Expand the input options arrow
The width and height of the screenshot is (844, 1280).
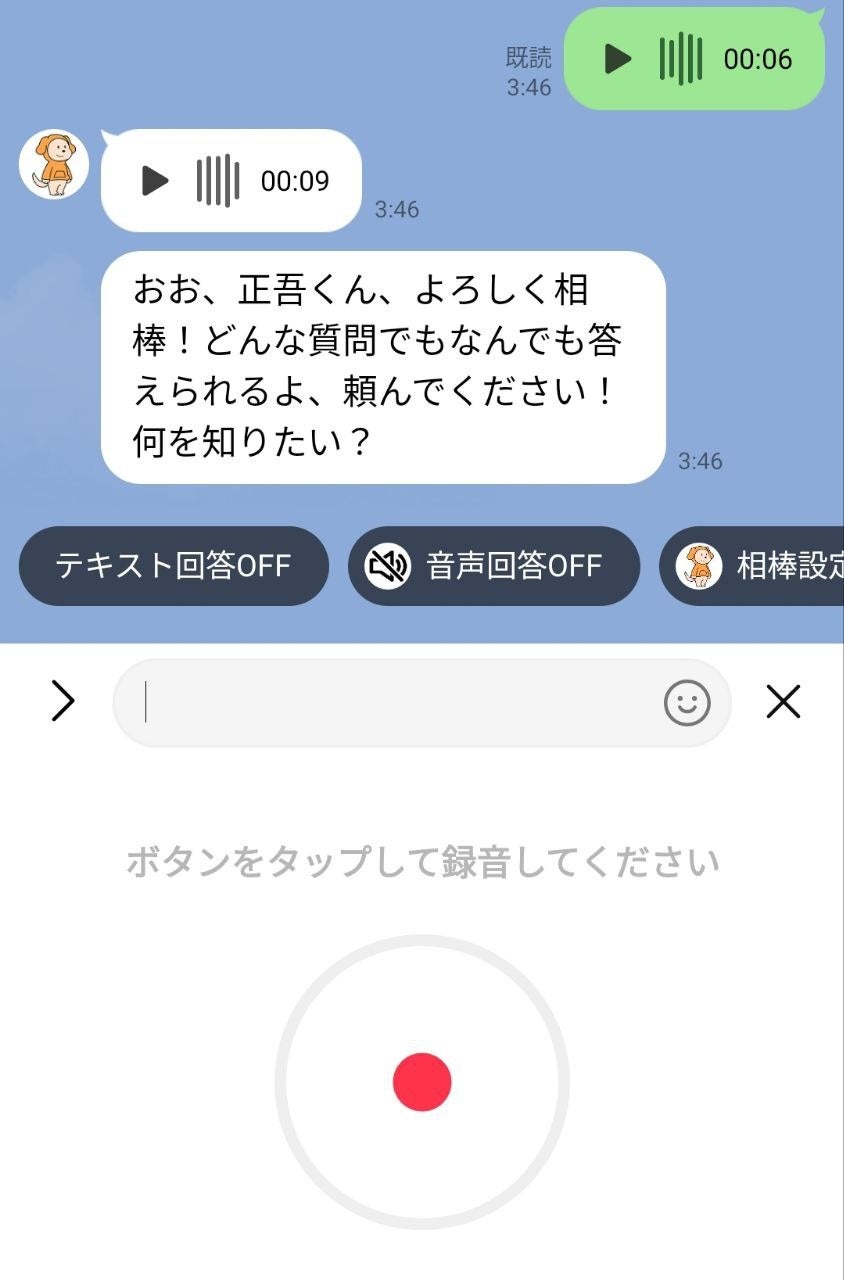[63, 702]
